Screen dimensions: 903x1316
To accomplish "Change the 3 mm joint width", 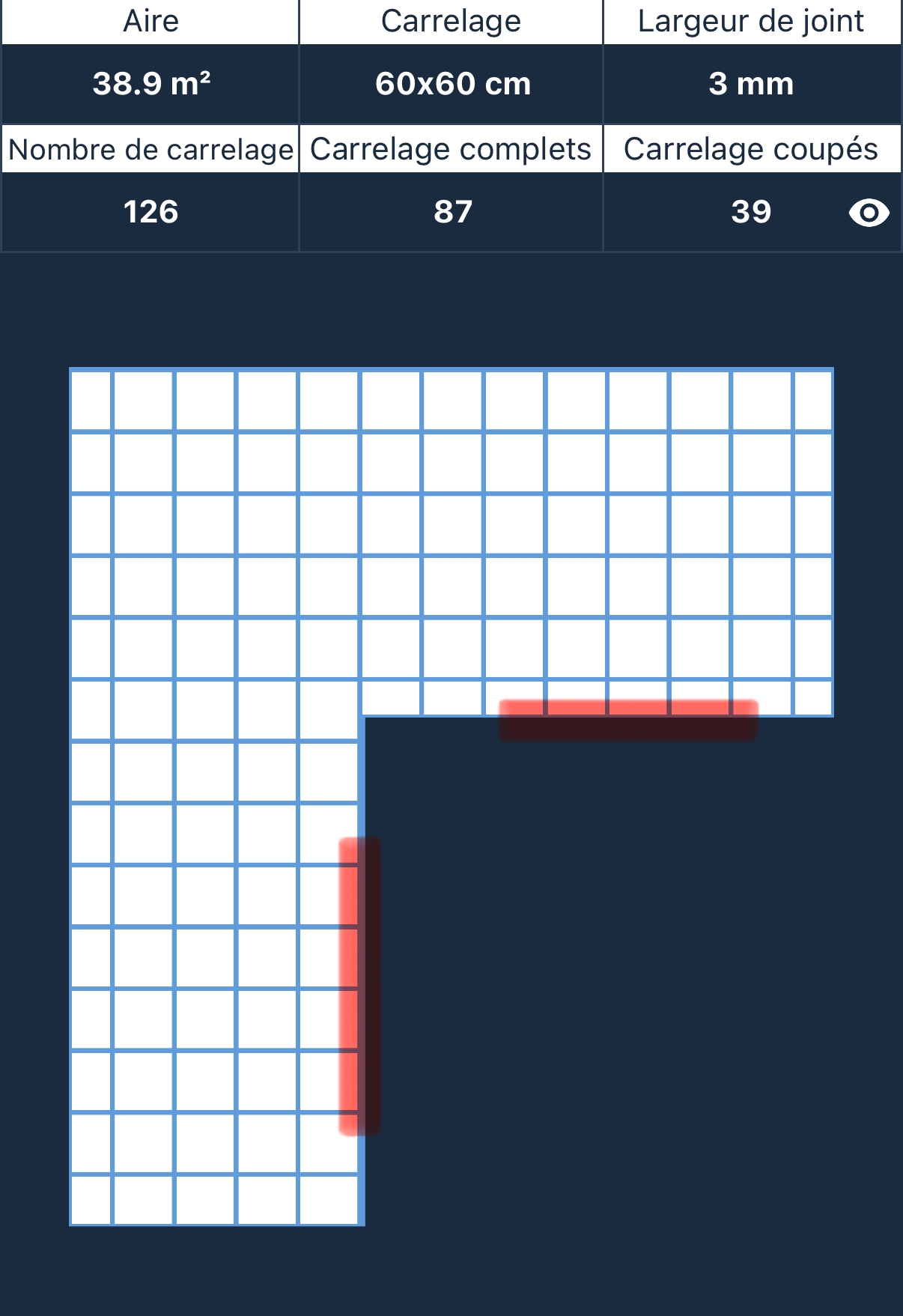I will [x=751, y=84].
